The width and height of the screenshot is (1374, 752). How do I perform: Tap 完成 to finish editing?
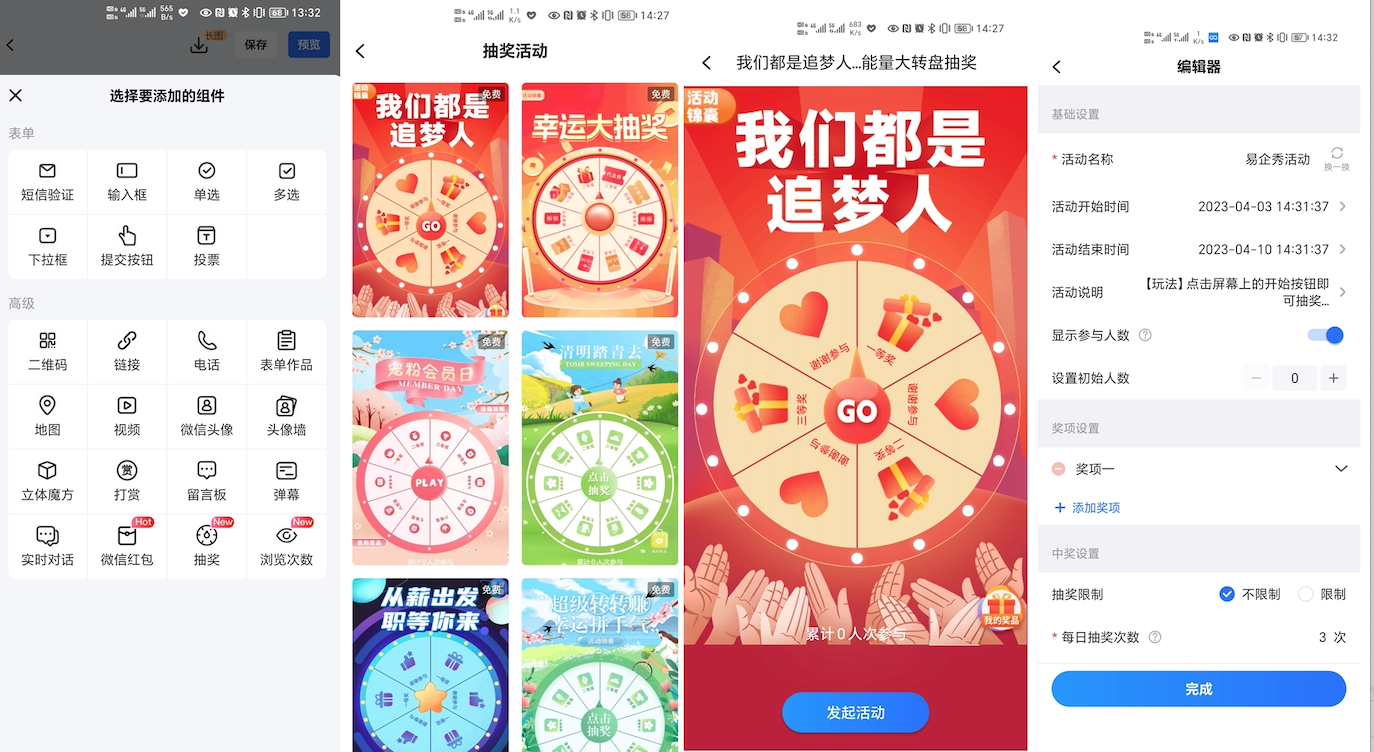click(x=1198, y=689)
